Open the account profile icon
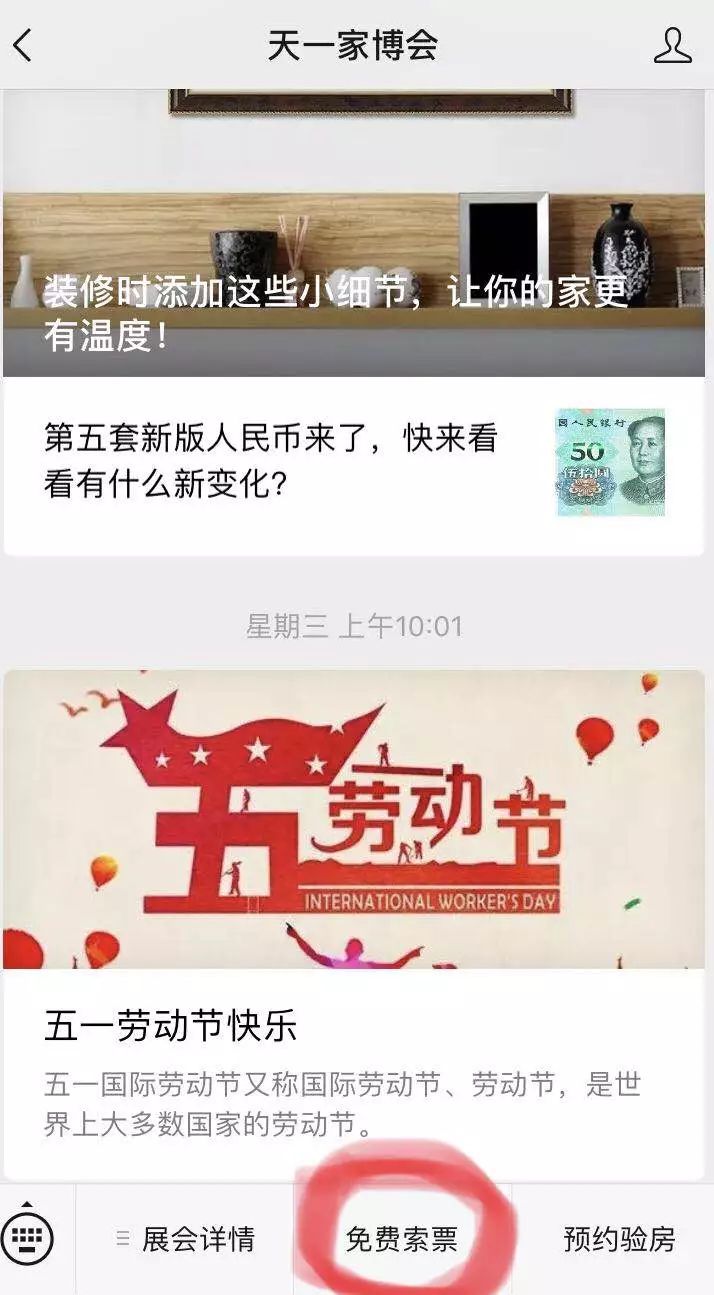The image size is (714, 1295). tap(672, 45)
